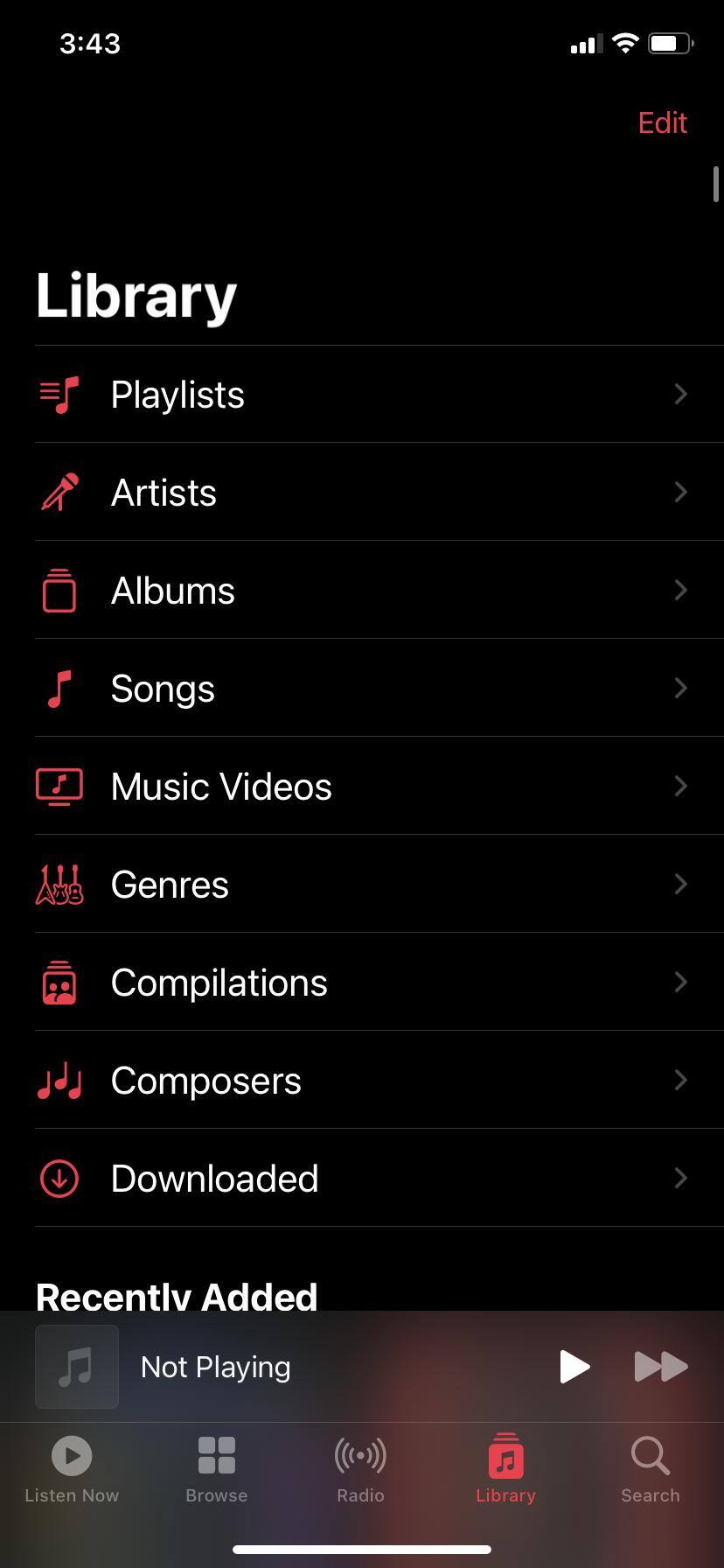Image resolution: width=724 pixels, height=1568 pixels.
Task: Browse Albums in the library
Action: tap(360, 591)
